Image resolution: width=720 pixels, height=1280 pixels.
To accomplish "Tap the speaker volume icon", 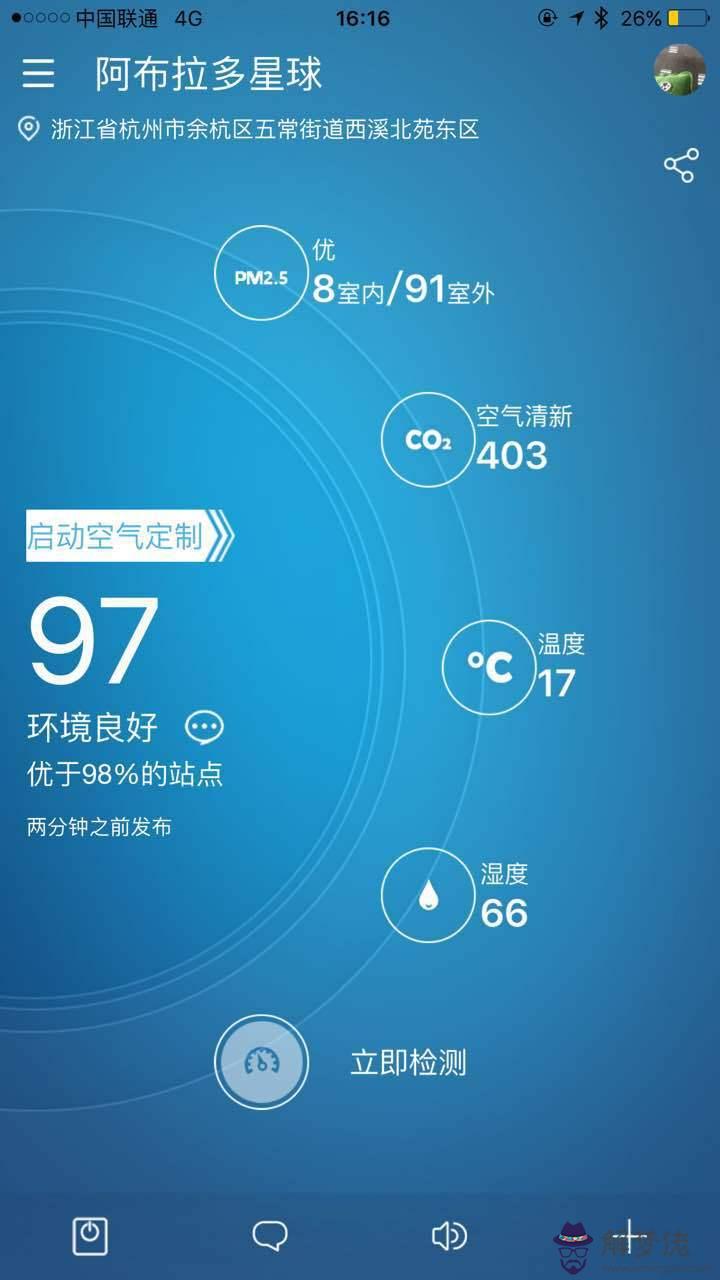I will point(449,1236).
